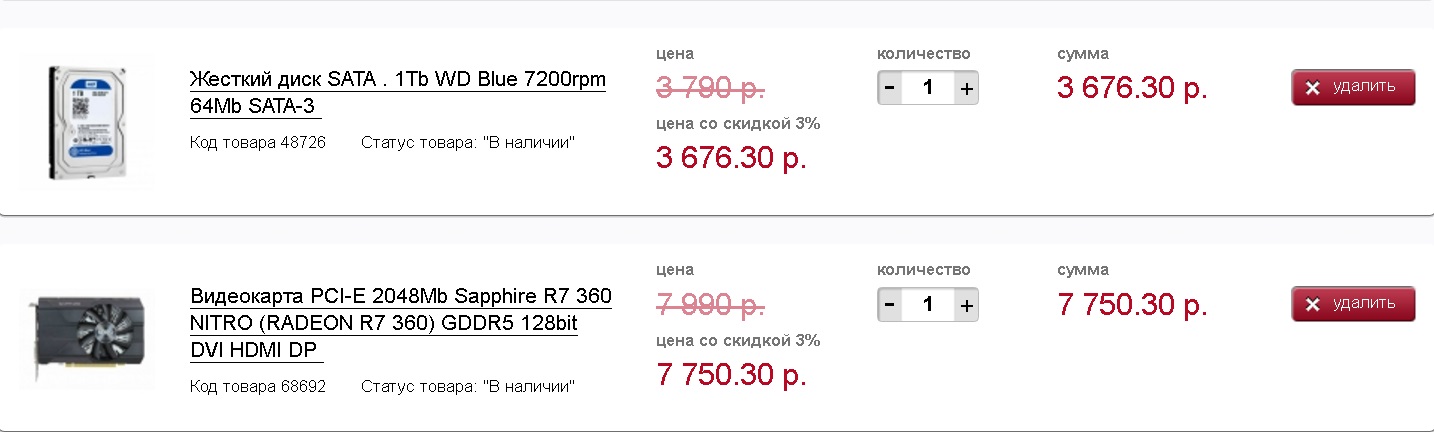
Task: Remove the WD Blue hard drive from cart
Action: coord(1352,87)
